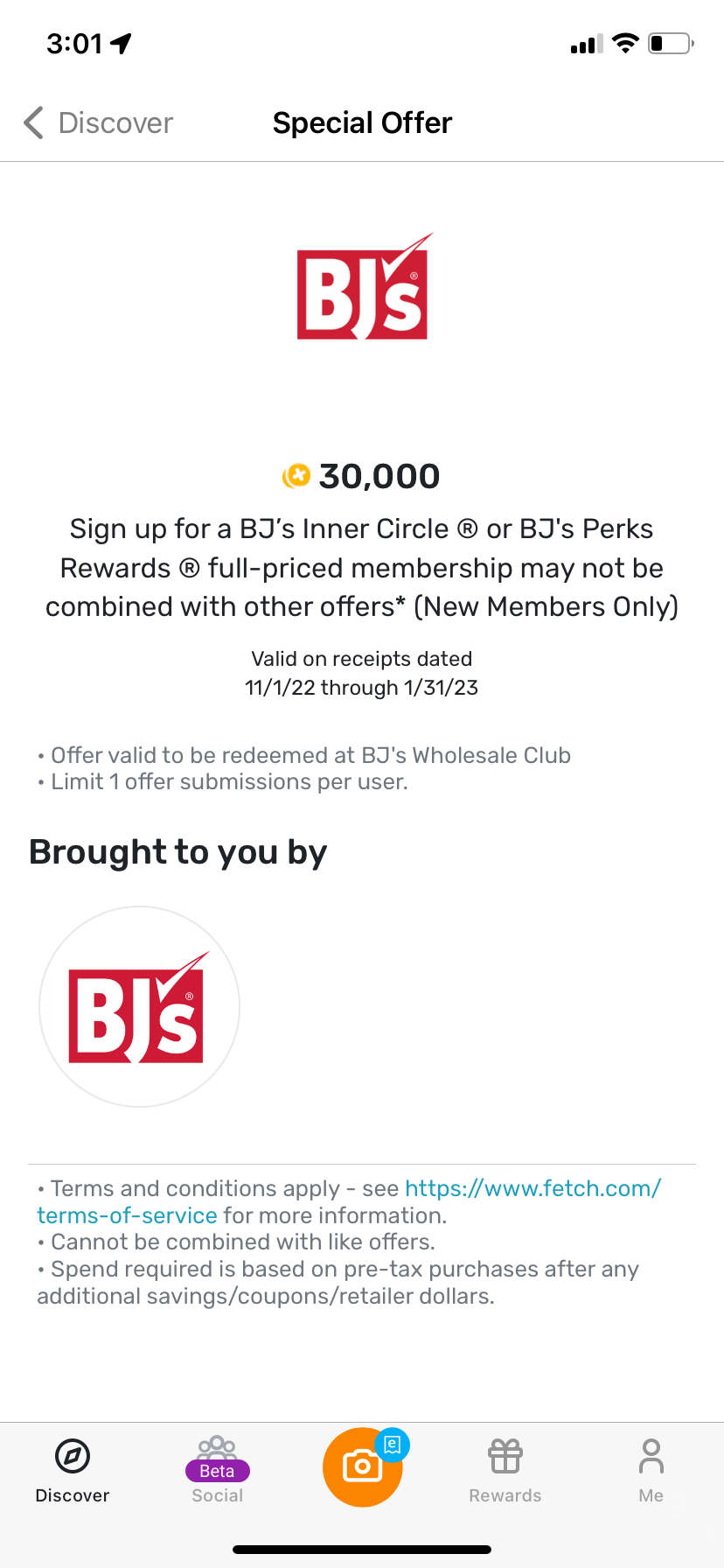Viewport: 724px width, 1568px height.
Task: Tap the BJ's brand circle thumbnail
Action: click(x=138, y=1007)
